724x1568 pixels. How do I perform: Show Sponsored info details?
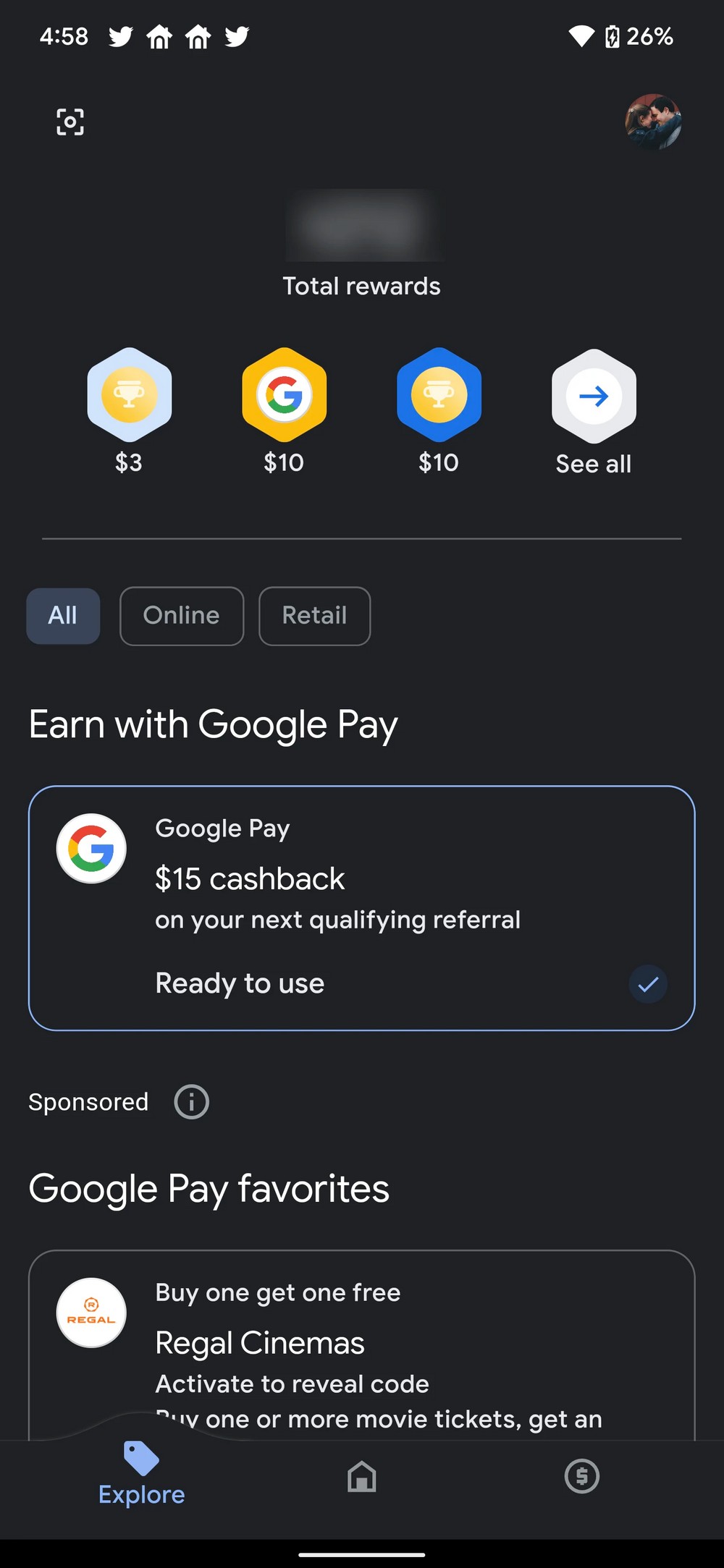click(192, 1102)
